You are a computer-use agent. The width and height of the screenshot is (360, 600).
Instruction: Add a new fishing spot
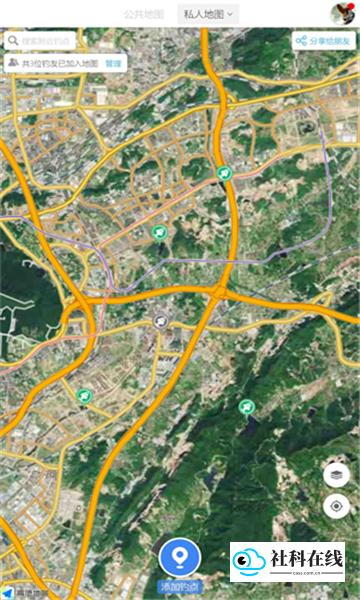click(180, 558)
